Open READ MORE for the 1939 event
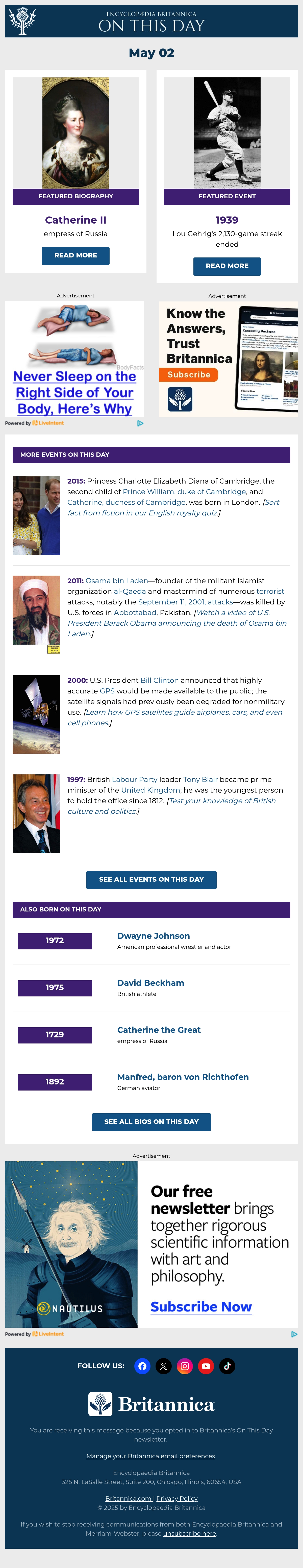The height and width of the screenshot is (1568, 303). [x=227, y=266]
